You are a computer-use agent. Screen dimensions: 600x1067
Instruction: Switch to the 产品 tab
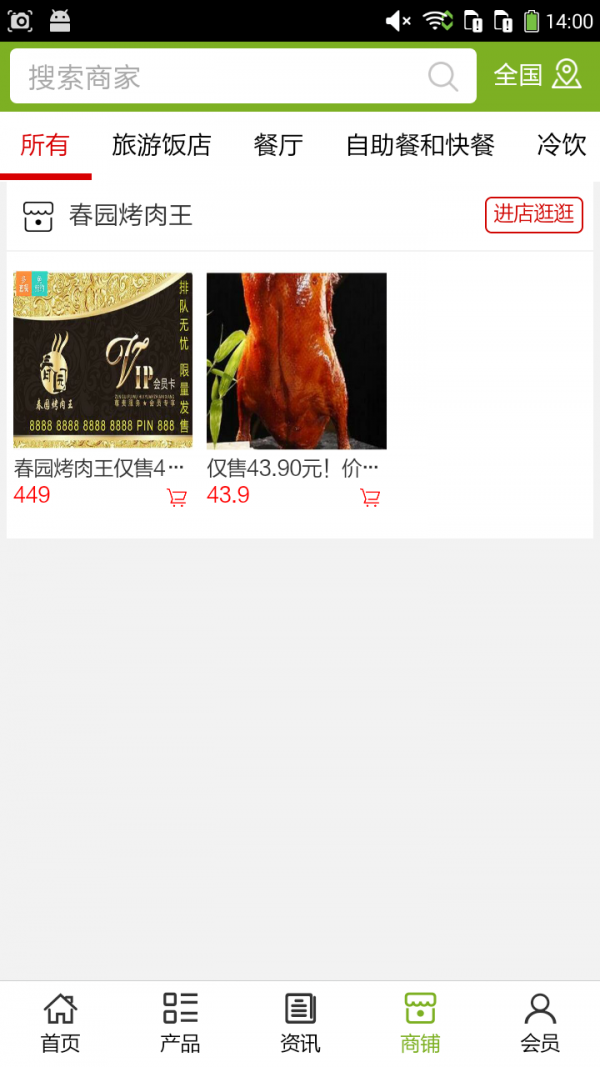(x=180, y=1023)
